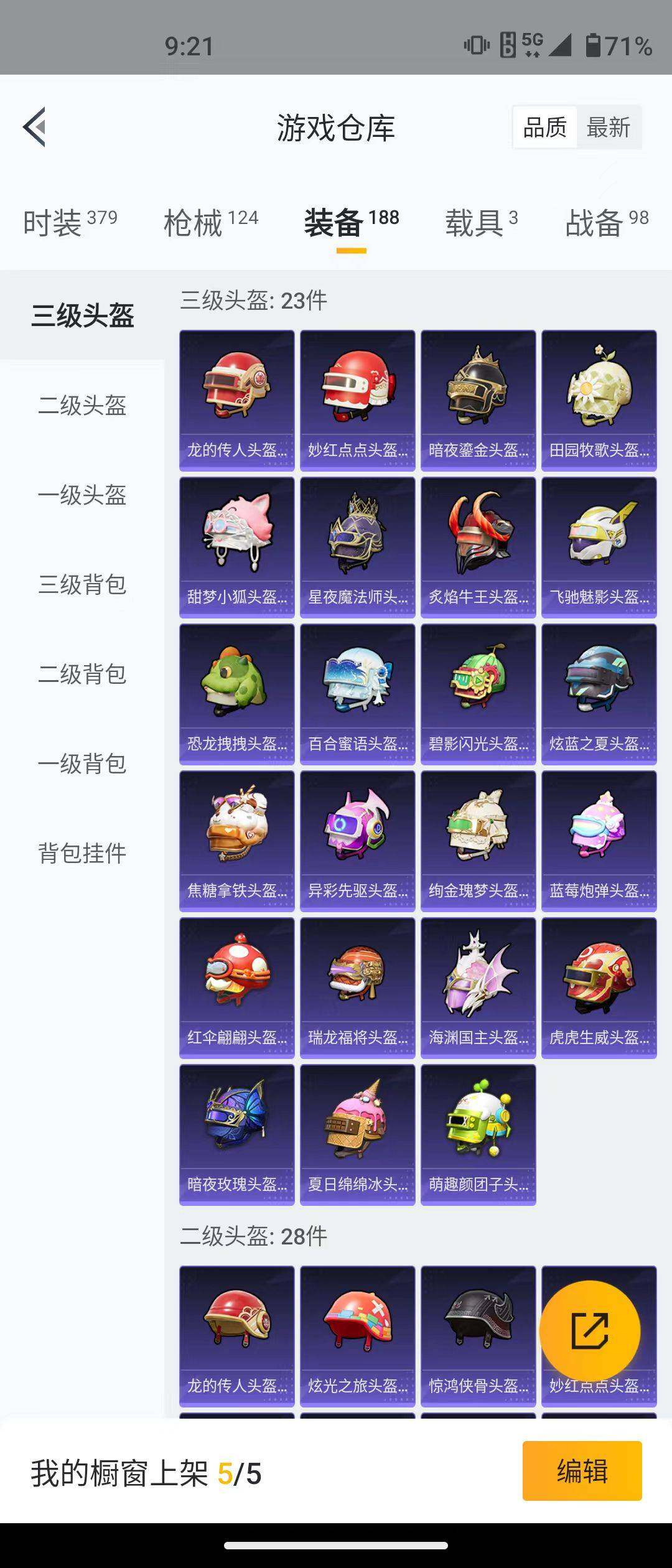672x1568 pixels.
Task: Enable 品质 sorting mode
Action: click(544, 128)
